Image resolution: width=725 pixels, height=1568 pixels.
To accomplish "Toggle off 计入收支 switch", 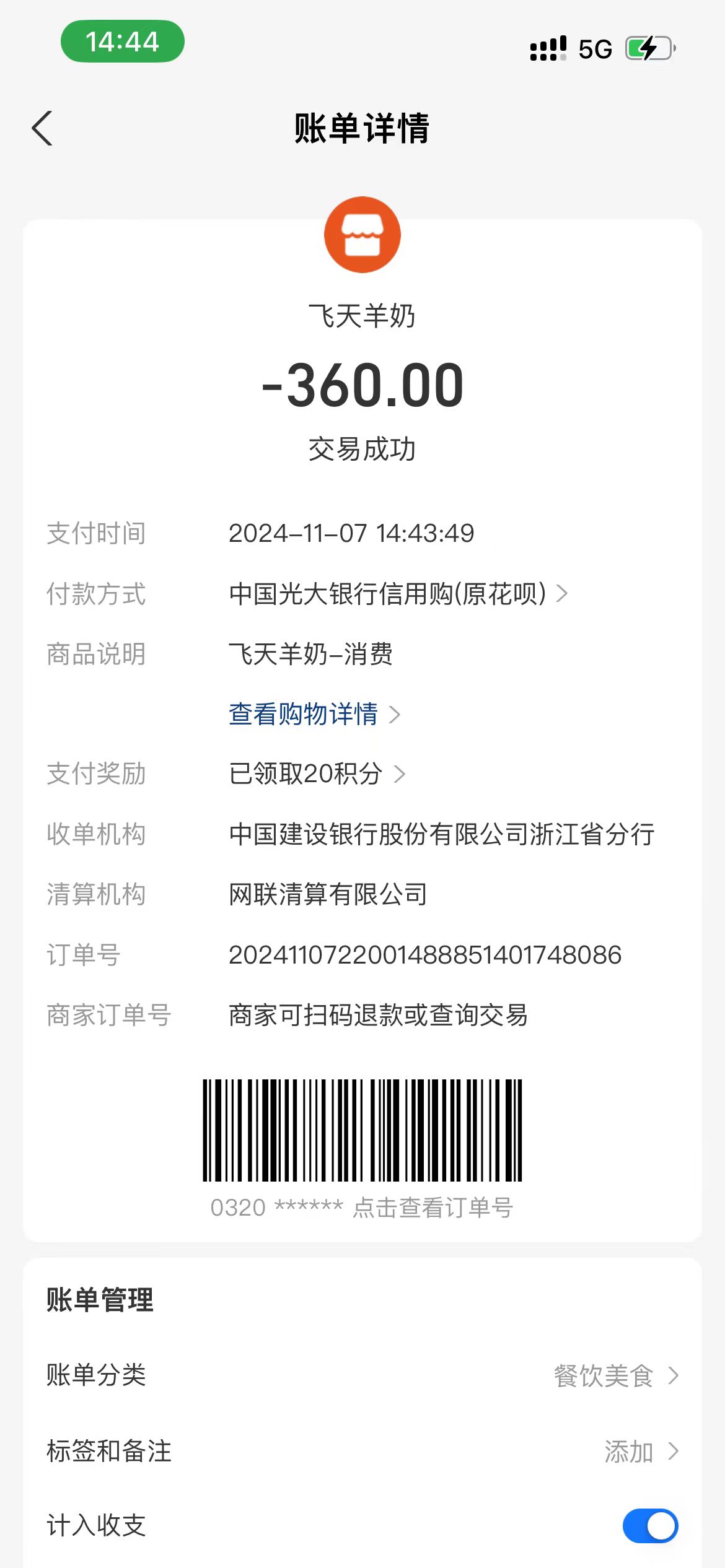I will [649, 1526].
